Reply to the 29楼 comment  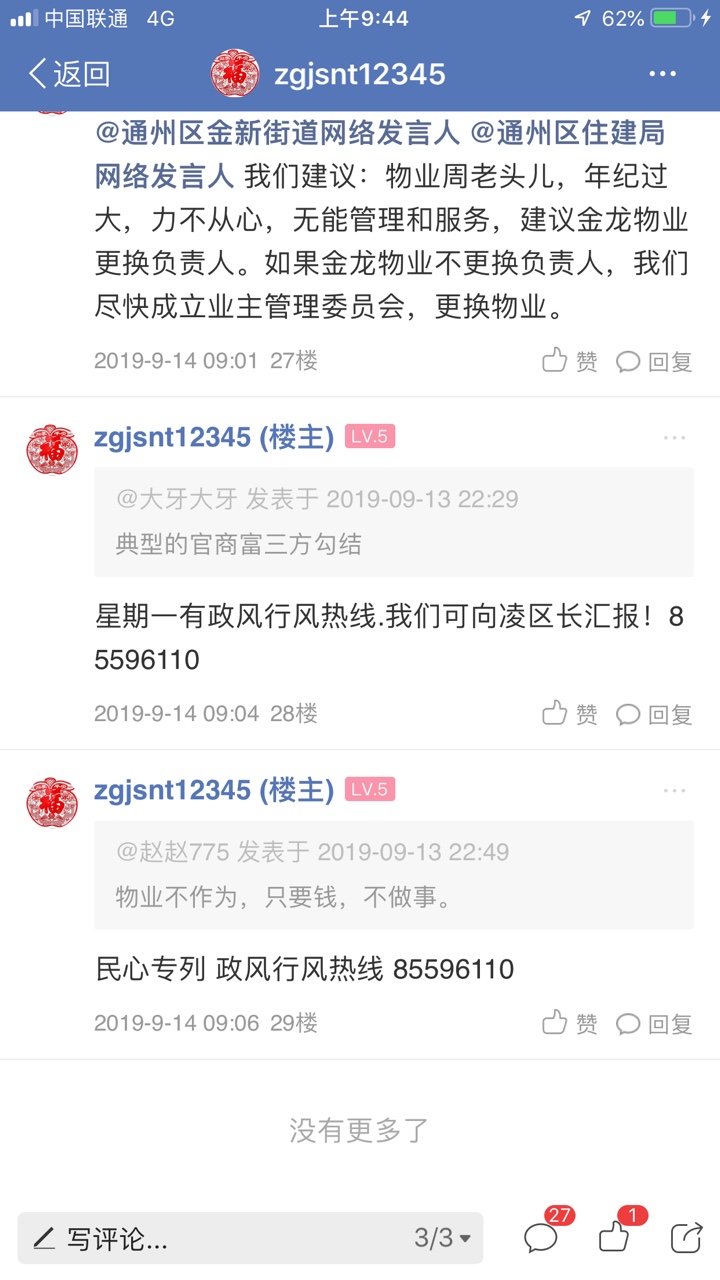coord(654,1023)
